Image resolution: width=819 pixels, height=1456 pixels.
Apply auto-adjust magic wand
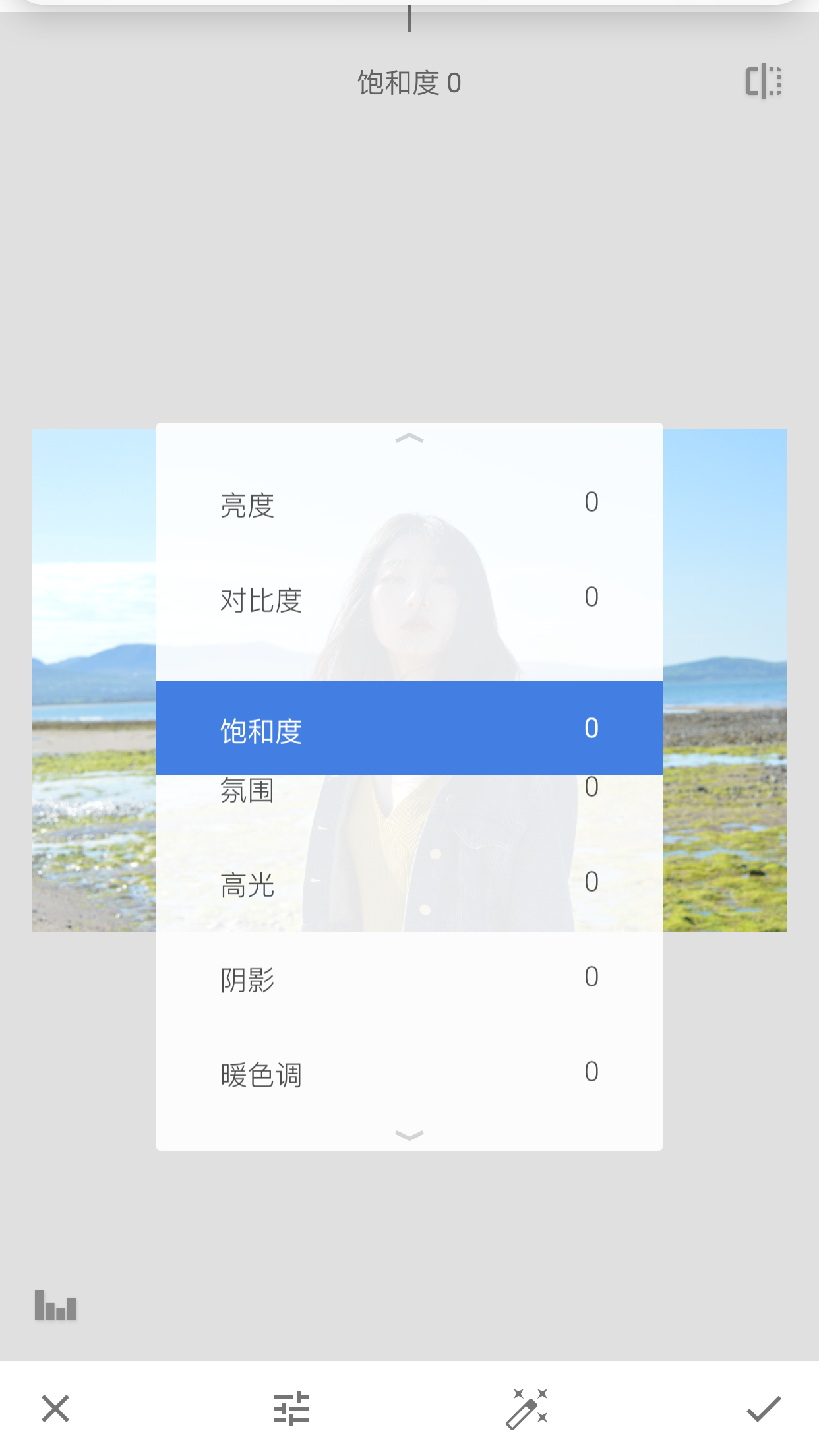point(527,1409)
